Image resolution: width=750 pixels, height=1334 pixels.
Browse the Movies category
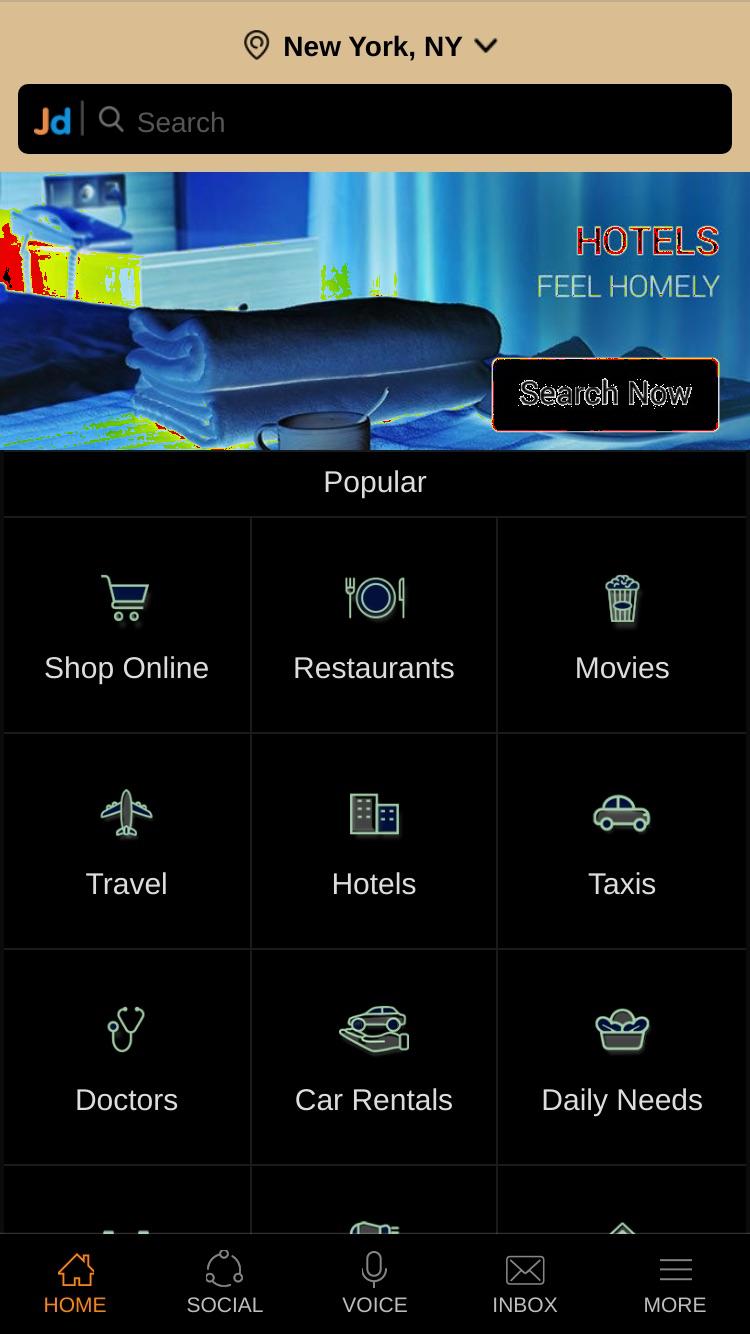click(x=622, y=626)
